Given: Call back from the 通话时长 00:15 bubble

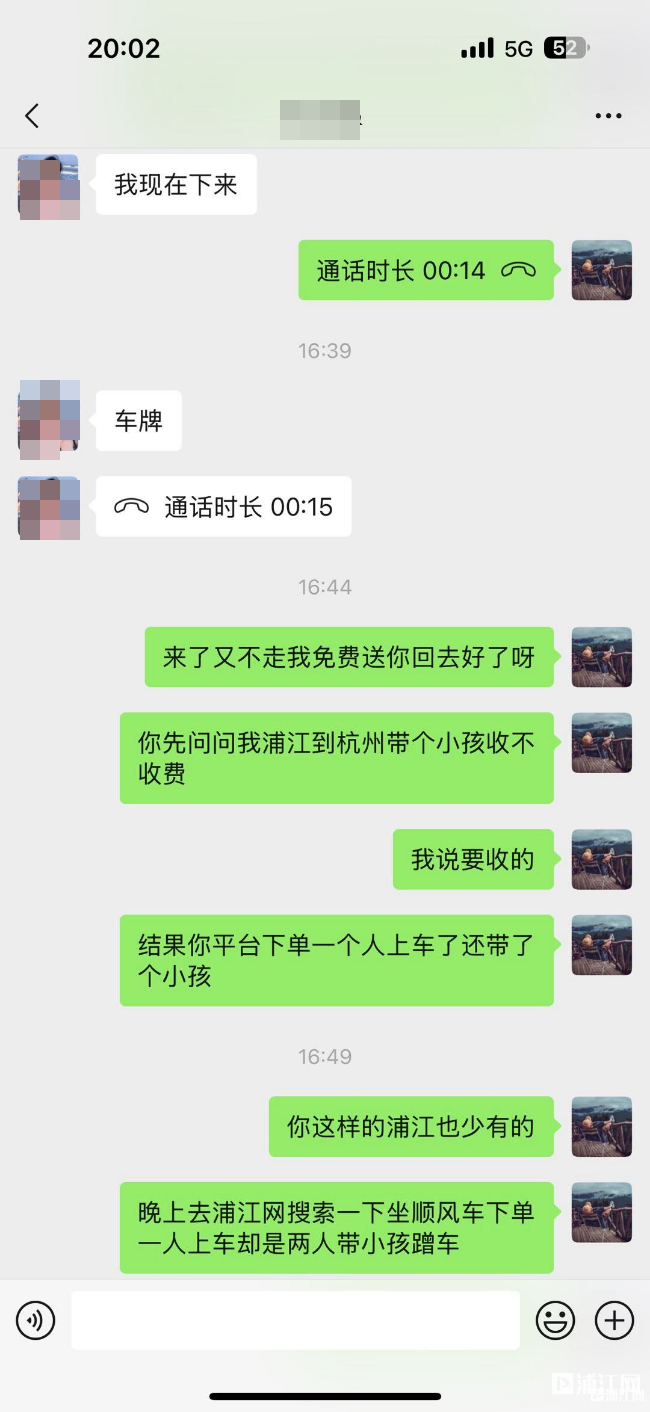Looking at the screenshot, I should click(x=223, y=507).
